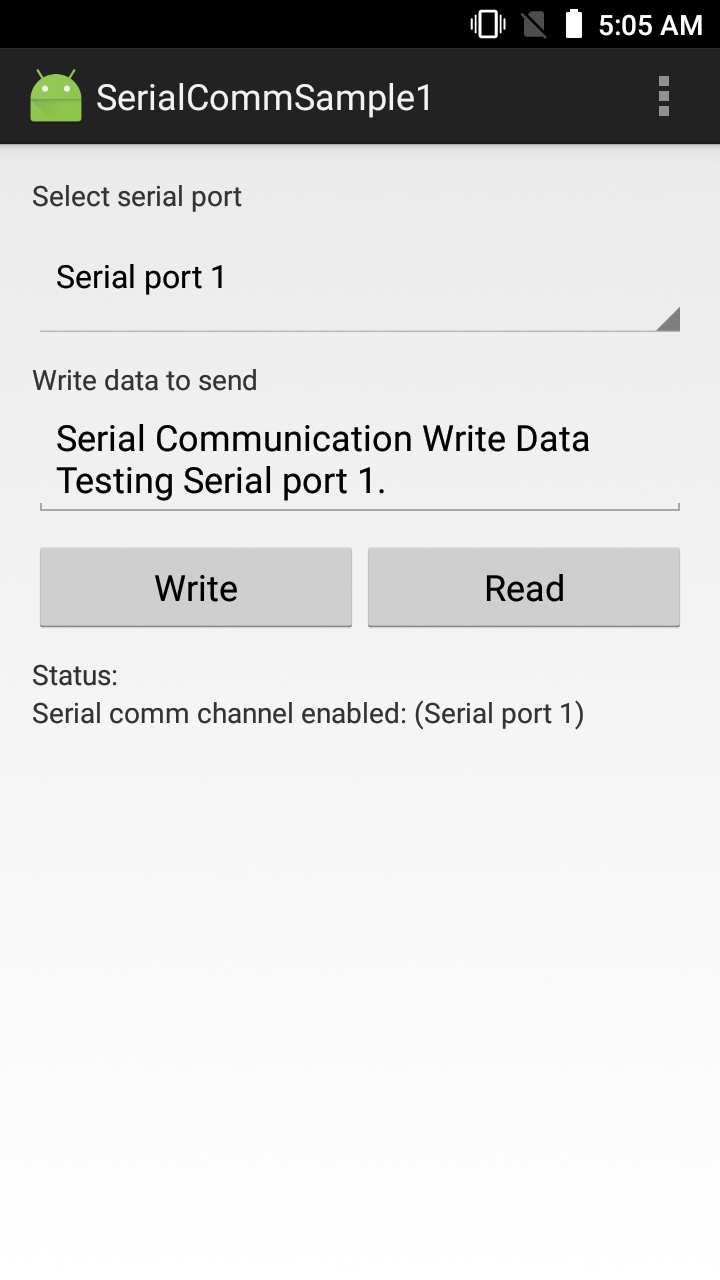Tap the Read button
This screenshot has width=720, height=1280.
[524, 588]
